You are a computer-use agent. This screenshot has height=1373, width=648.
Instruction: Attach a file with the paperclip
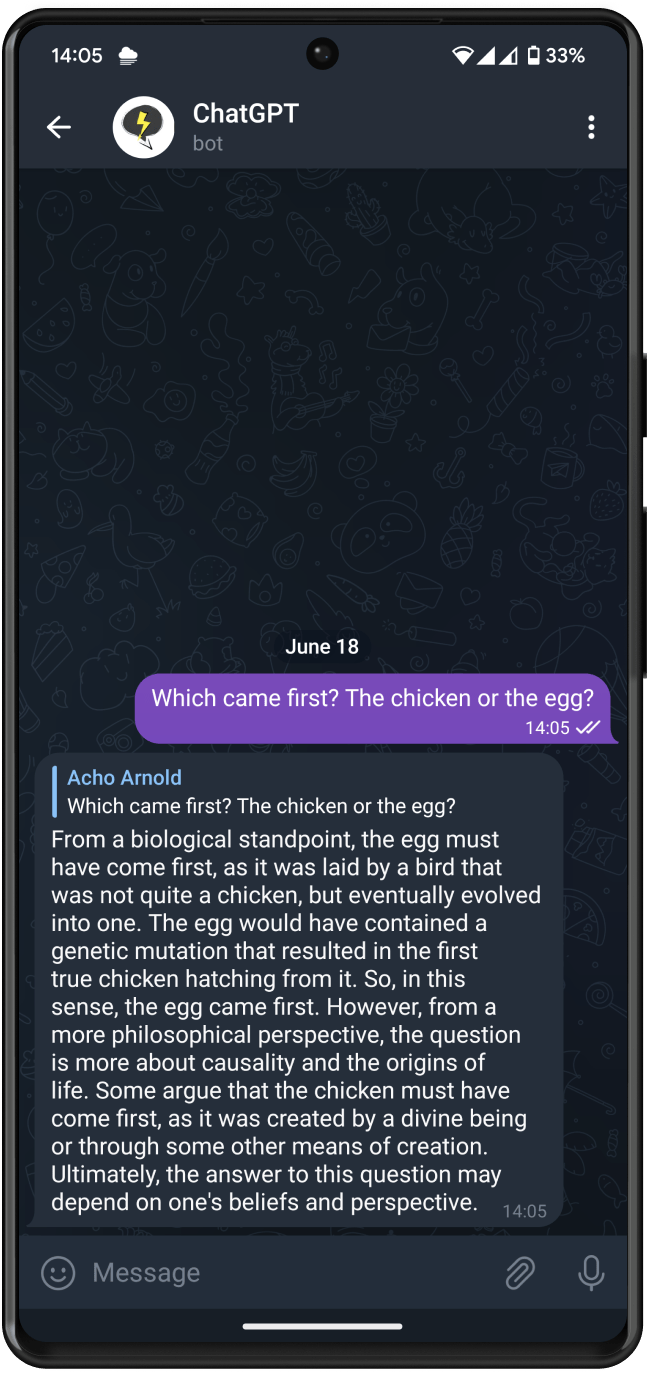tap(520, 1272)
